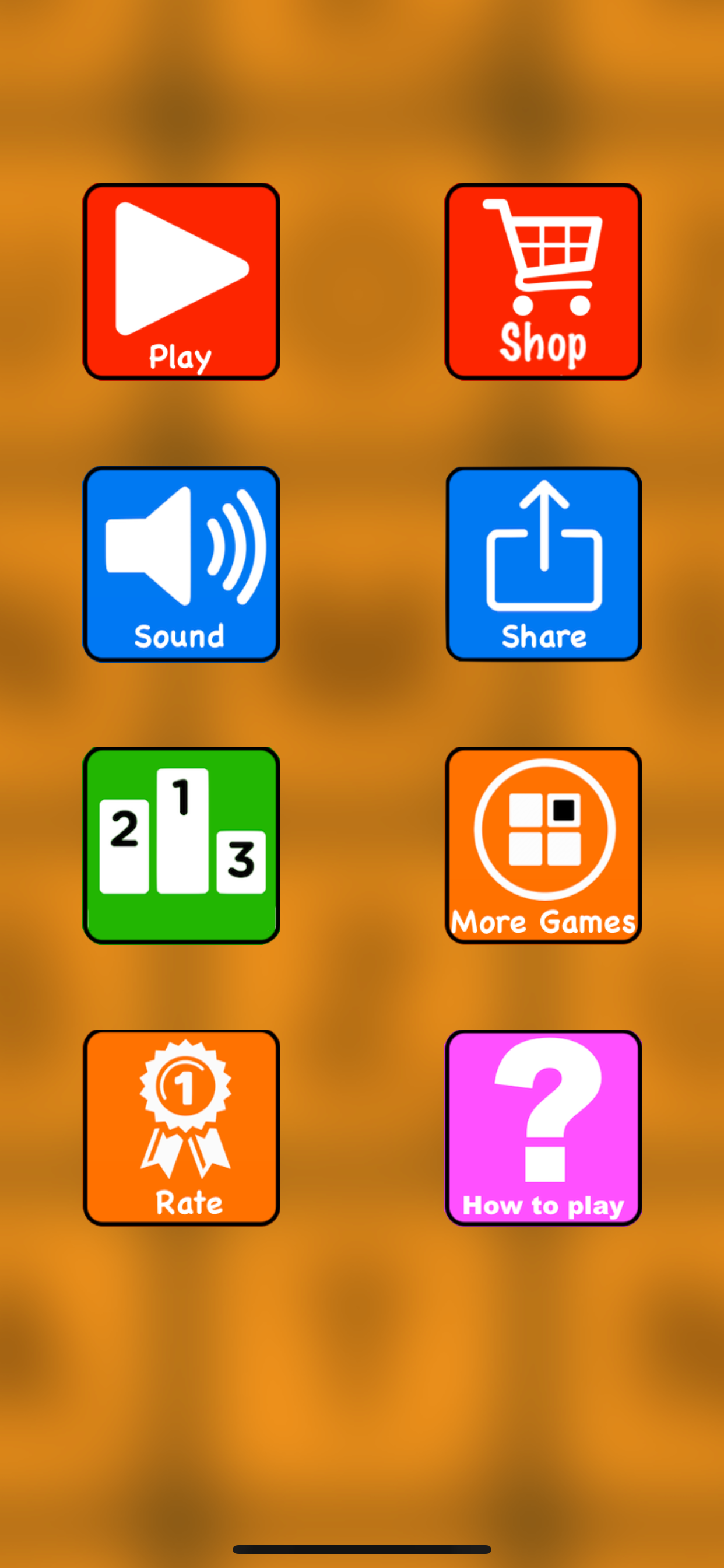Start the game with Play button

(181, 282)
